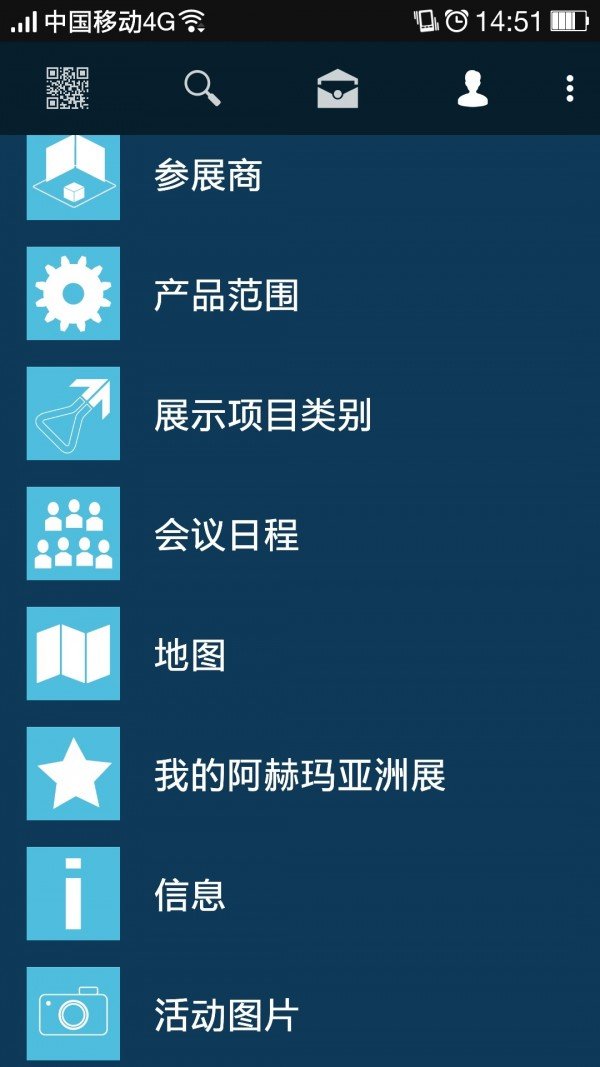Open 我的阿赫玛亚洲展
This screenshot has height=1067, width=600.
click(x=299, y=774)
